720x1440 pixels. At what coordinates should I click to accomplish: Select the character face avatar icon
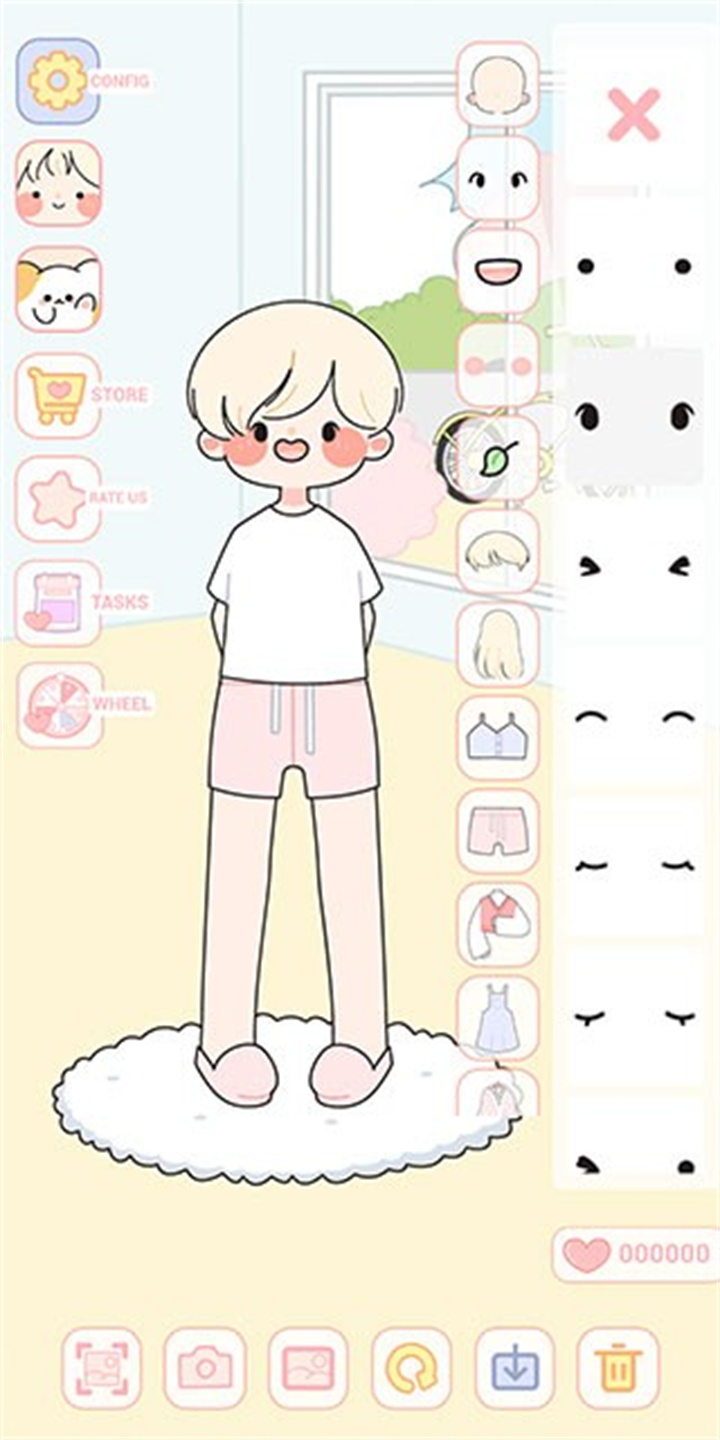[58, 184]
